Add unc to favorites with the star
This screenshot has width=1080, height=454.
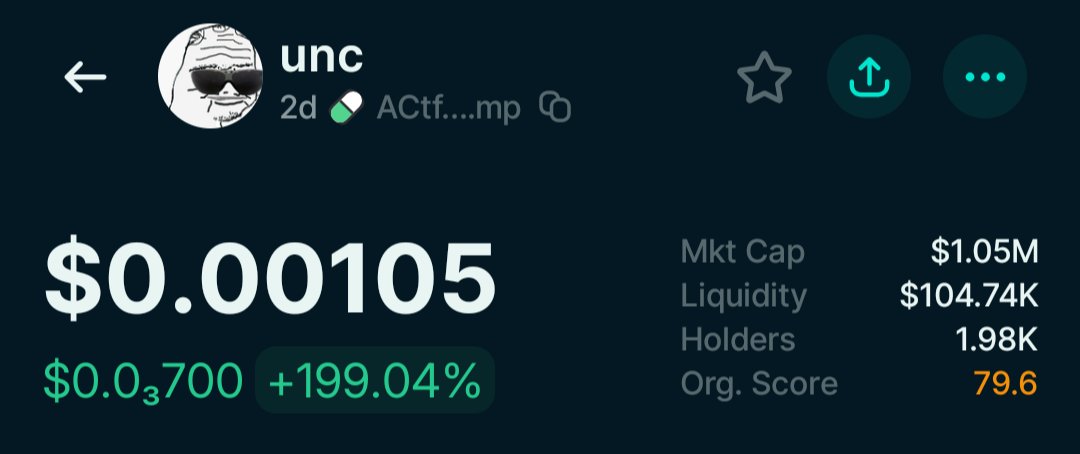coord(764,78)
